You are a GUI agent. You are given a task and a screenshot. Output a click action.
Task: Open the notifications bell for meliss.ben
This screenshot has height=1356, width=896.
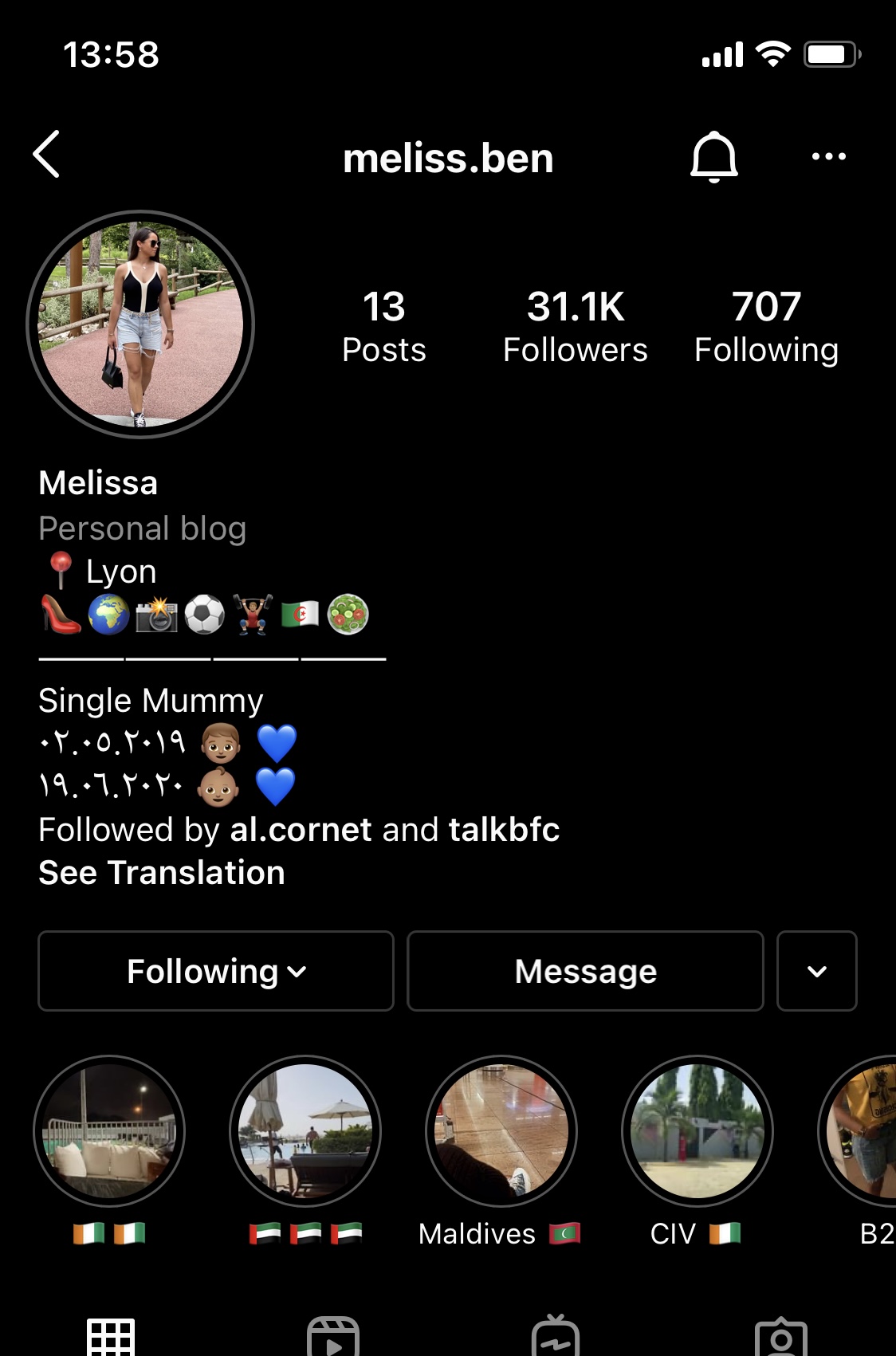pos(713,157)
